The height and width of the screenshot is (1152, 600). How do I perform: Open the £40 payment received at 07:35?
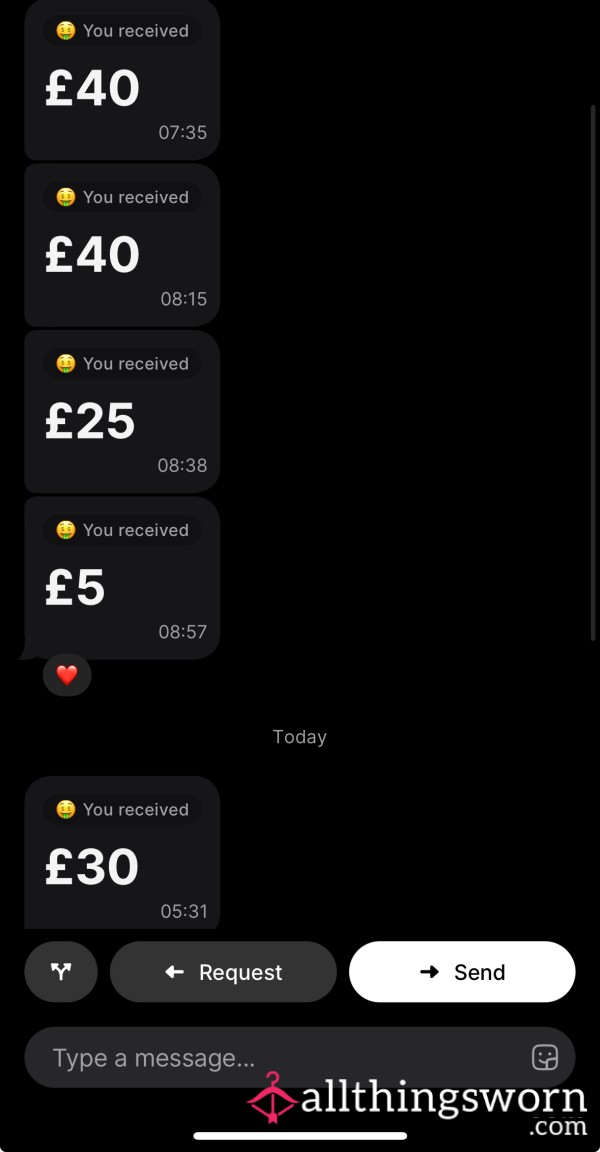(x=122, y=79)
